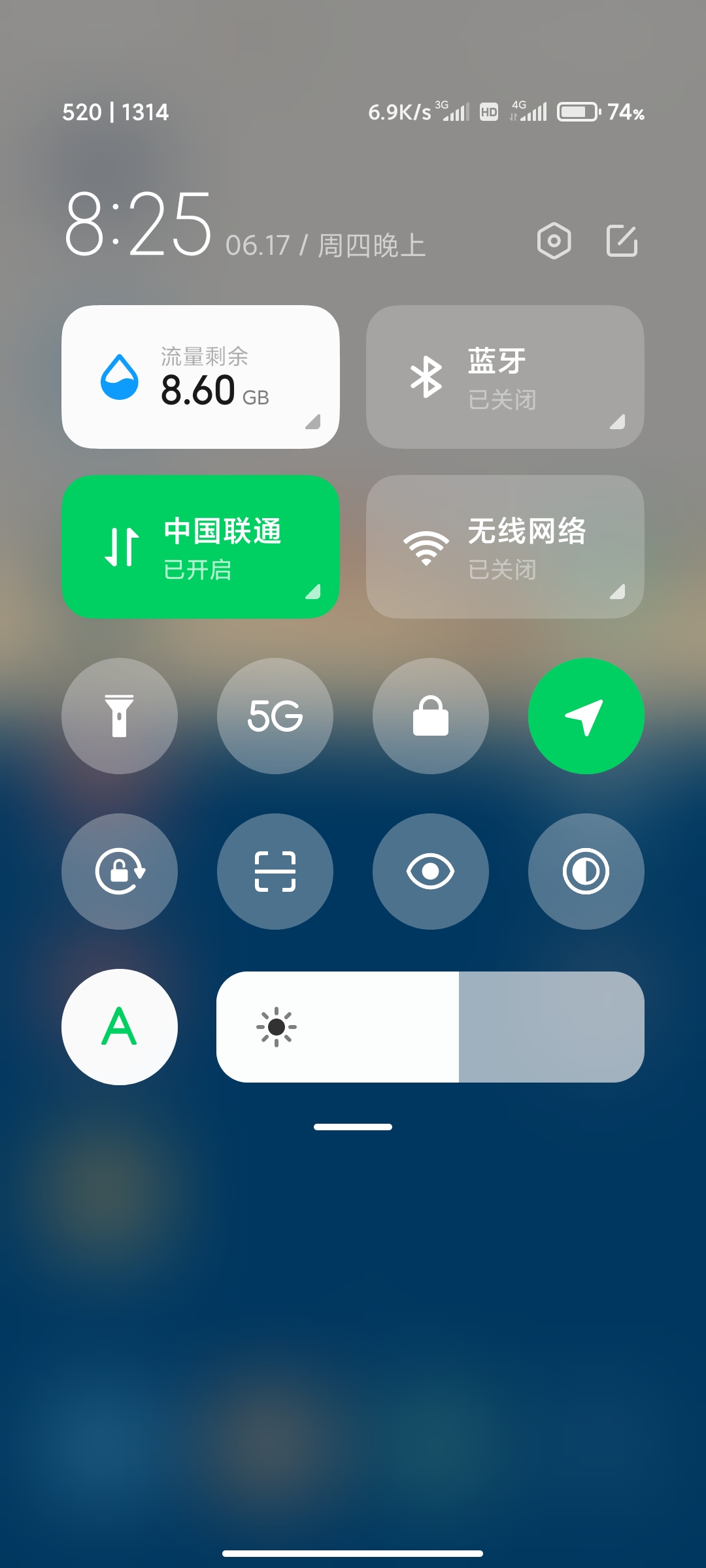Enable eye-protection reading mode

pyautogui.click(x=431, y=872)
